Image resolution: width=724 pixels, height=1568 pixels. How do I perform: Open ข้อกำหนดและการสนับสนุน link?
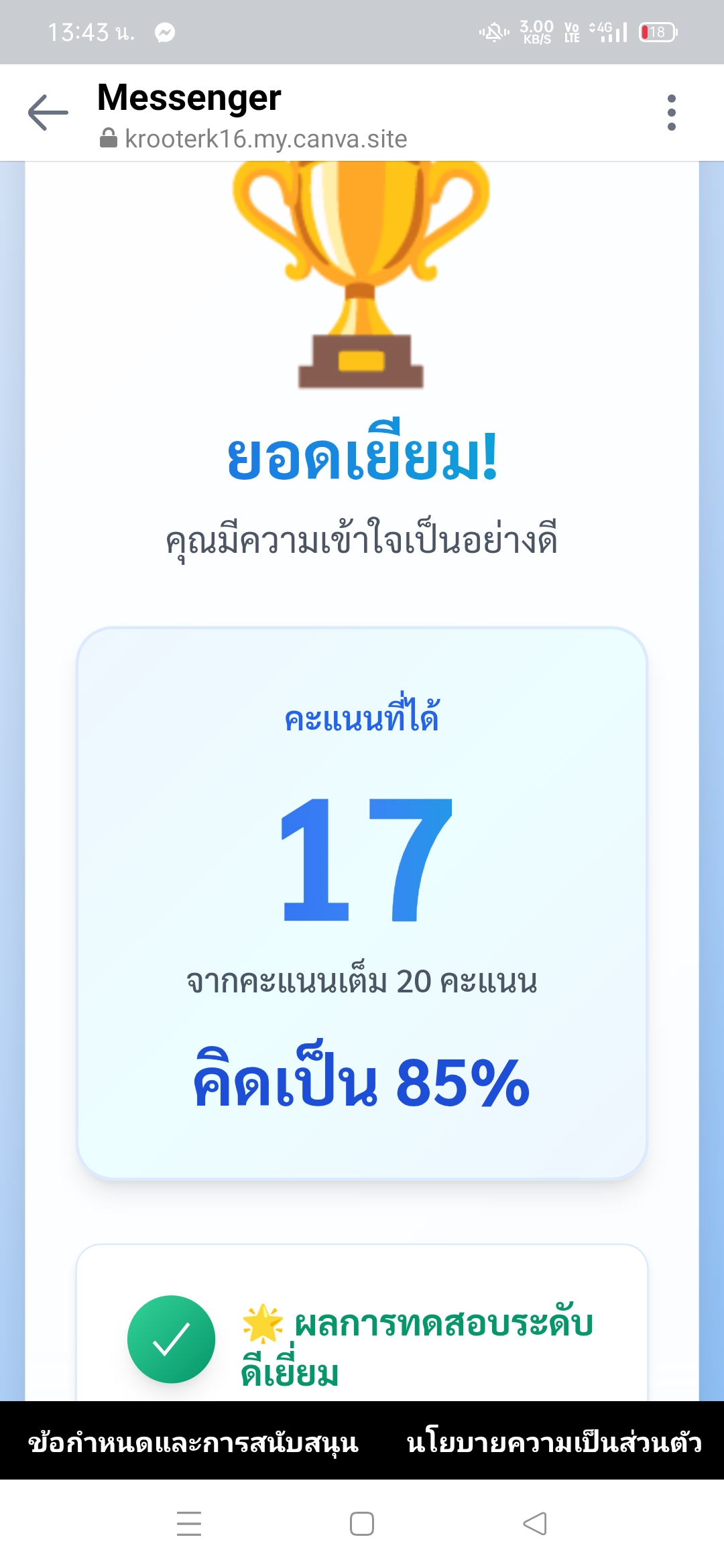[193, 1443]
